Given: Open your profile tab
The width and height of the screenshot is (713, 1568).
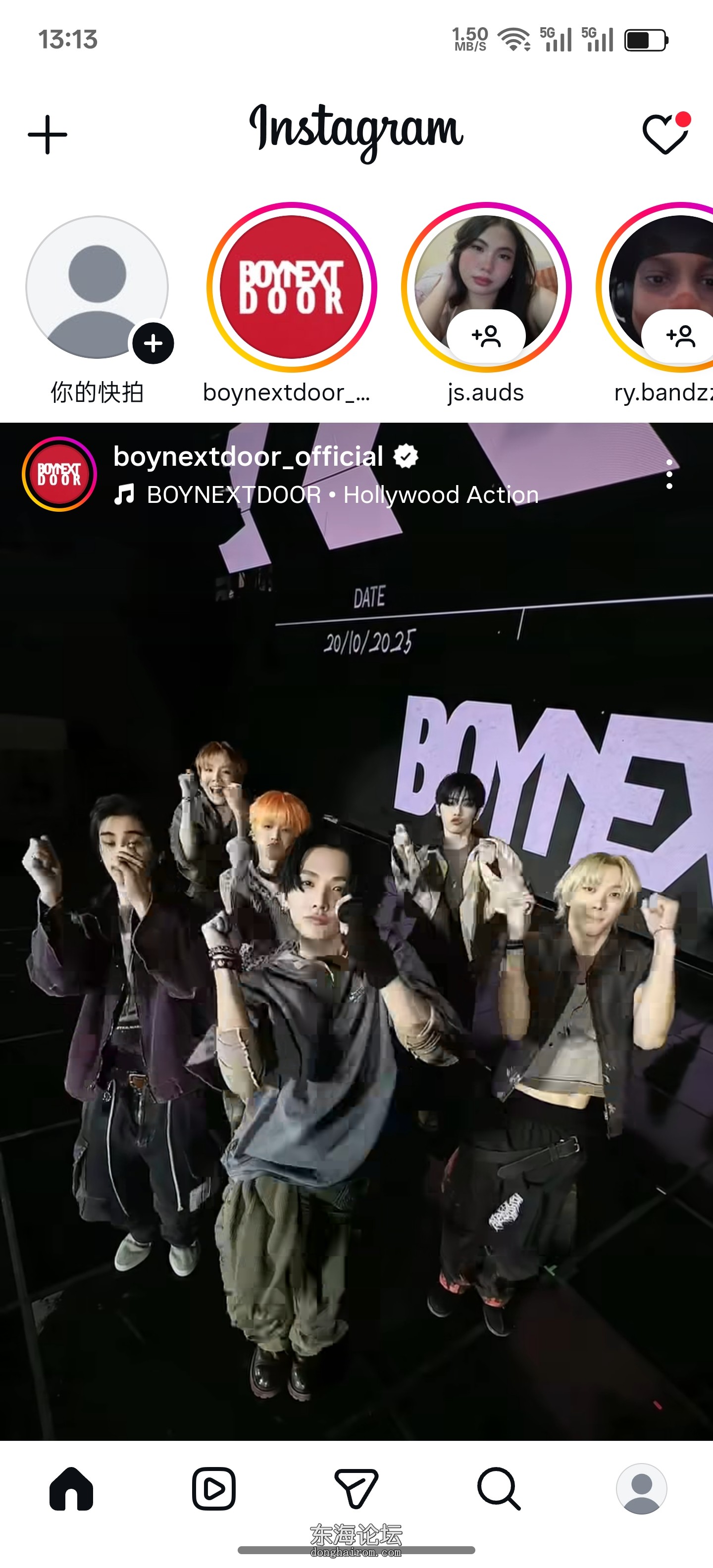Looking at the screenshot, I should (x=641, y=1488).
